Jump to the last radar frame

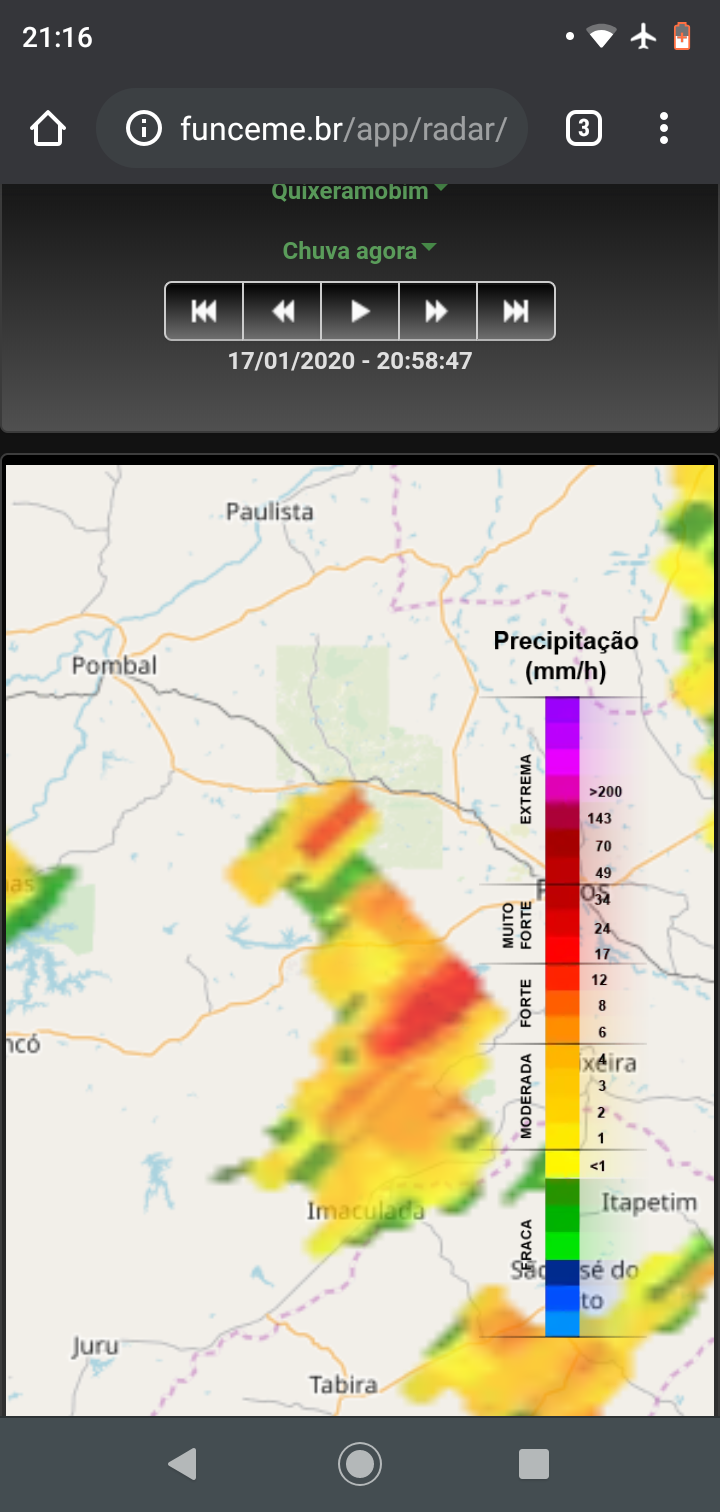point(516,311)
